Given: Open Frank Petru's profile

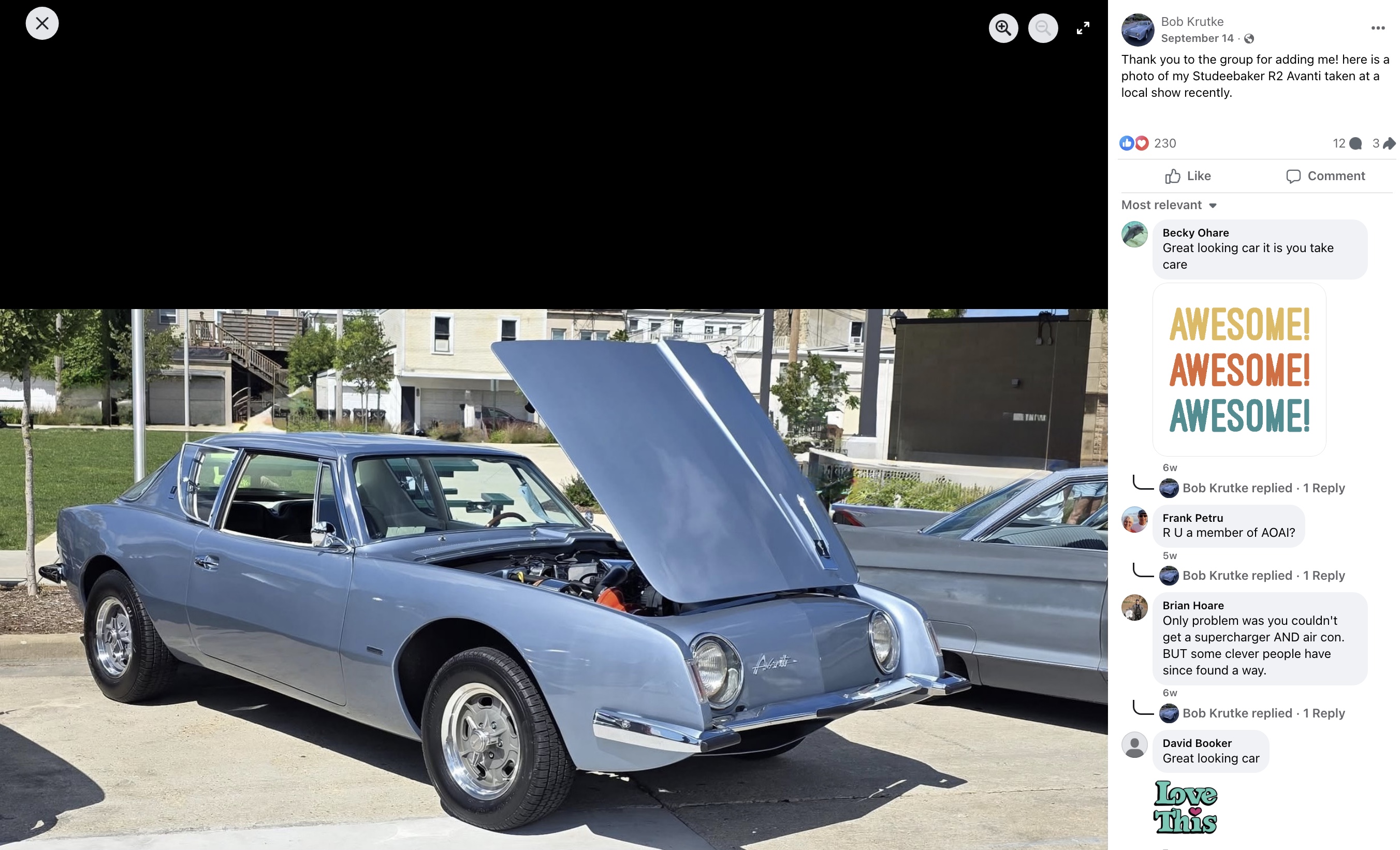Looking at the screenshot, I should (1192, 518).
